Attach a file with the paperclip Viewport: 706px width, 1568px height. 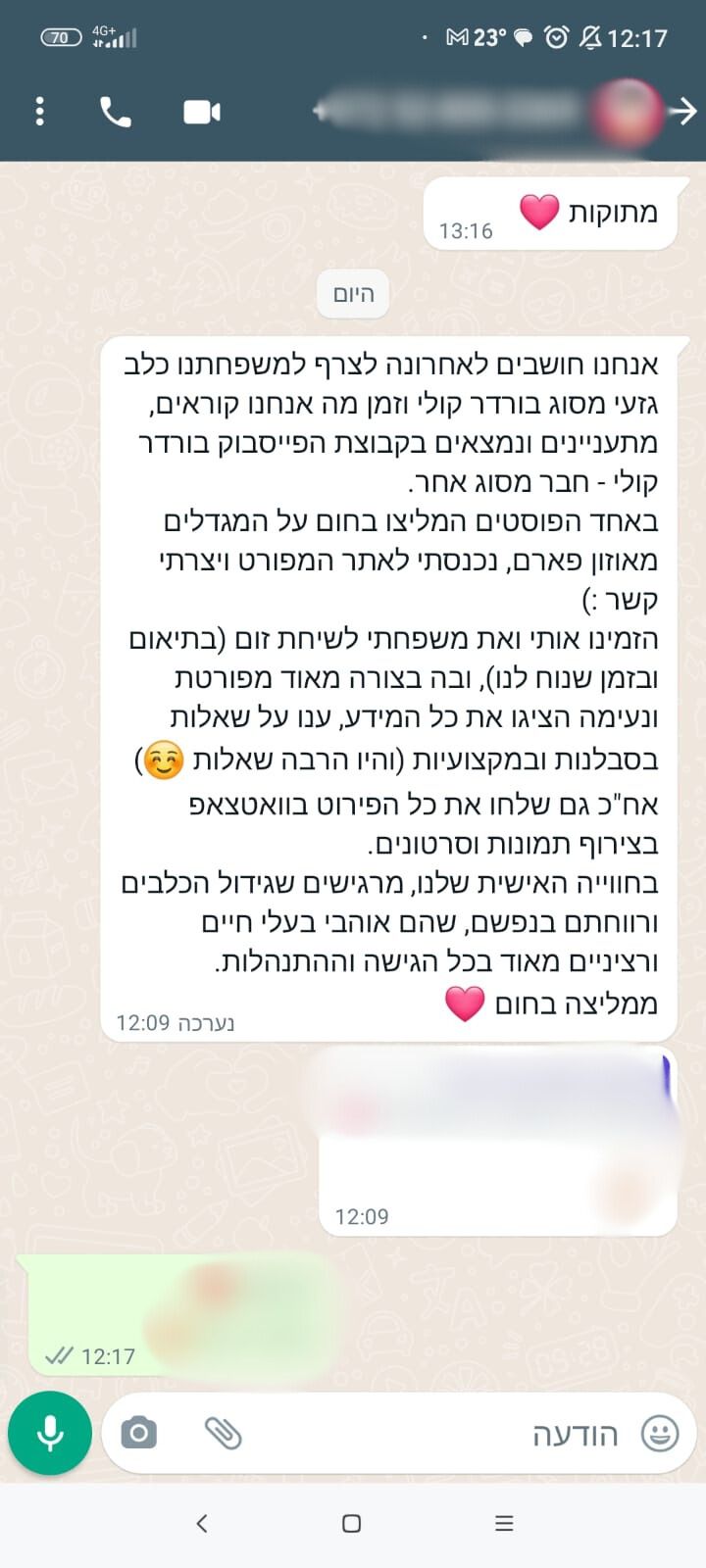click(224, 1434)
